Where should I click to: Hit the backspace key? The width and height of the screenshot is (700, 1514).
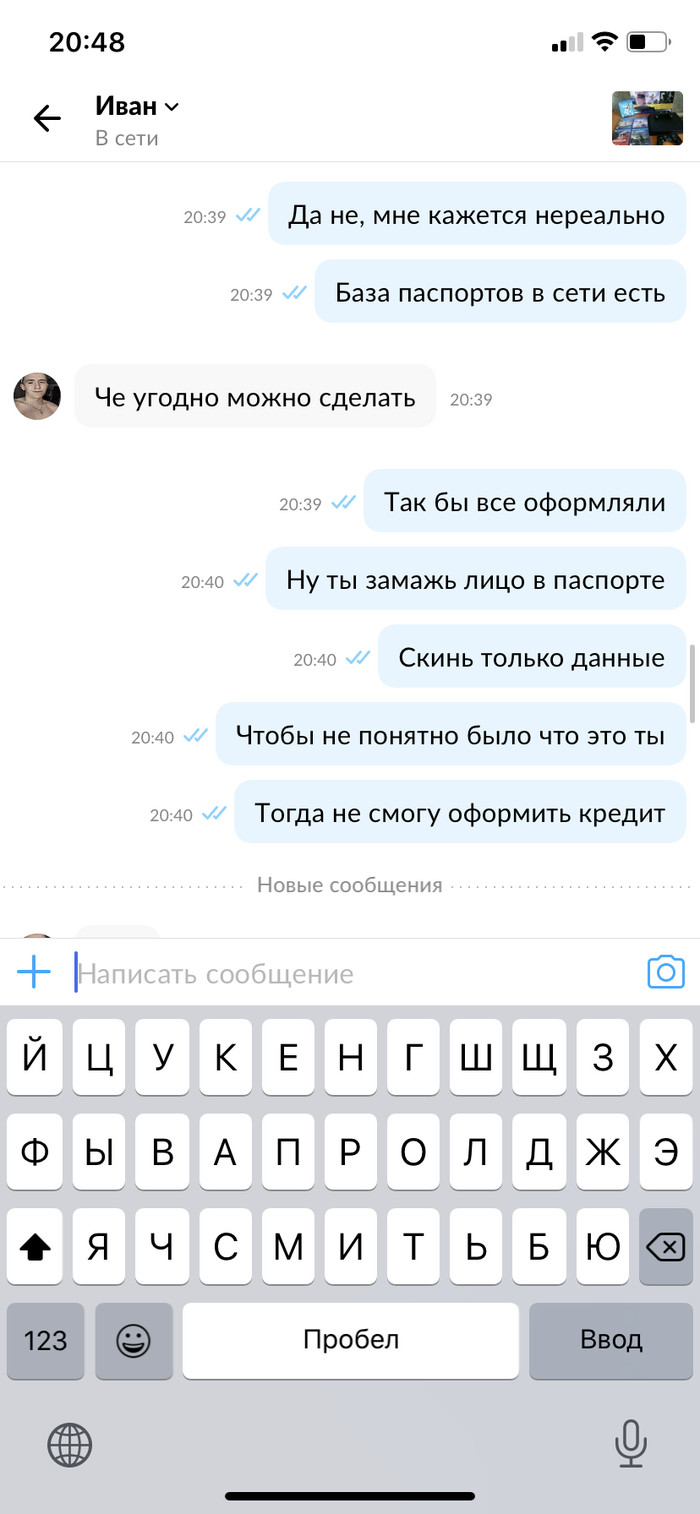[665, 1246]
